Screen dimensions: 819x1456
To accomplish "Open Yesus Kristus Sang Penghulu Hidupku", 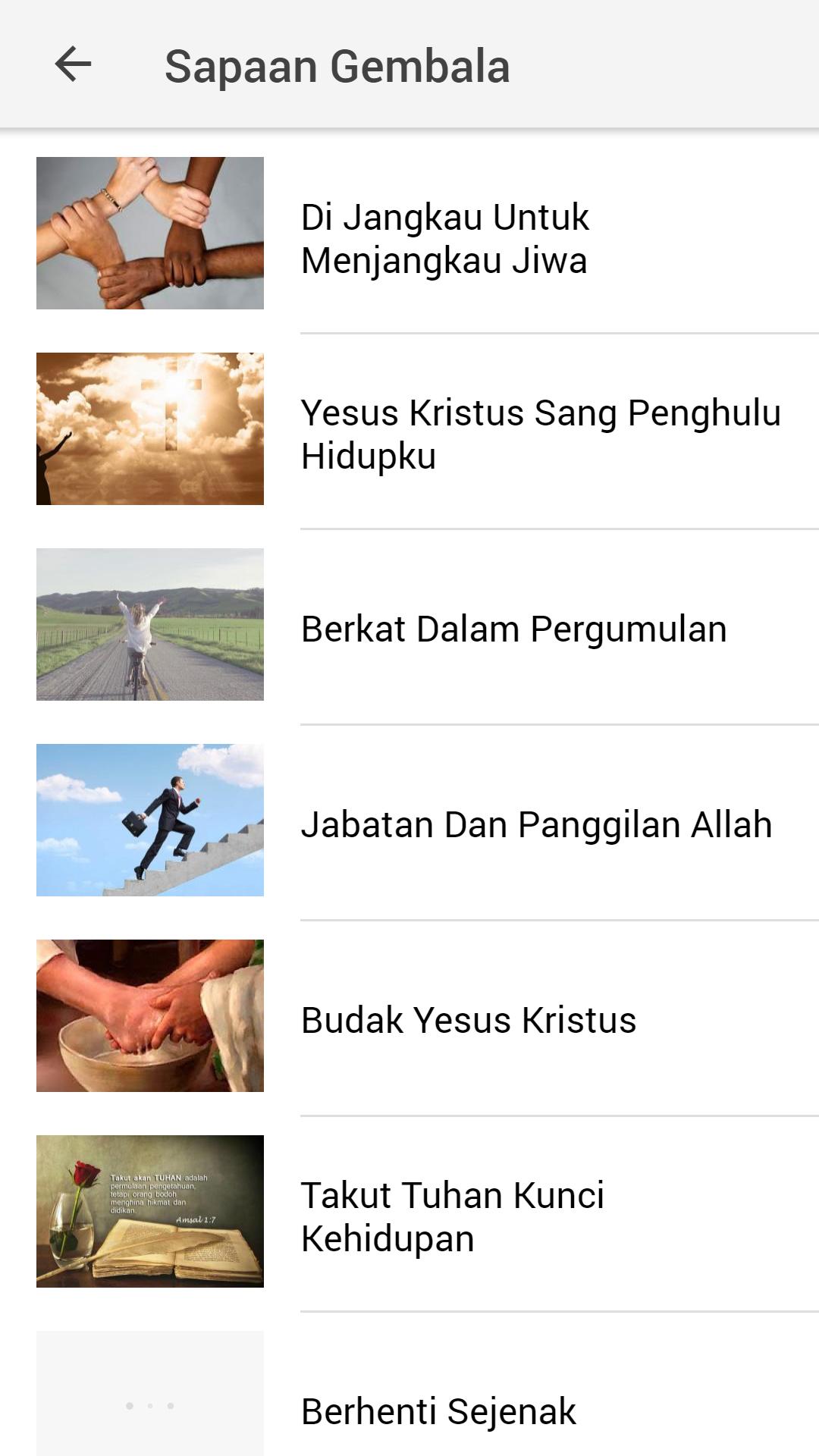I will click(x=409, y=430).
